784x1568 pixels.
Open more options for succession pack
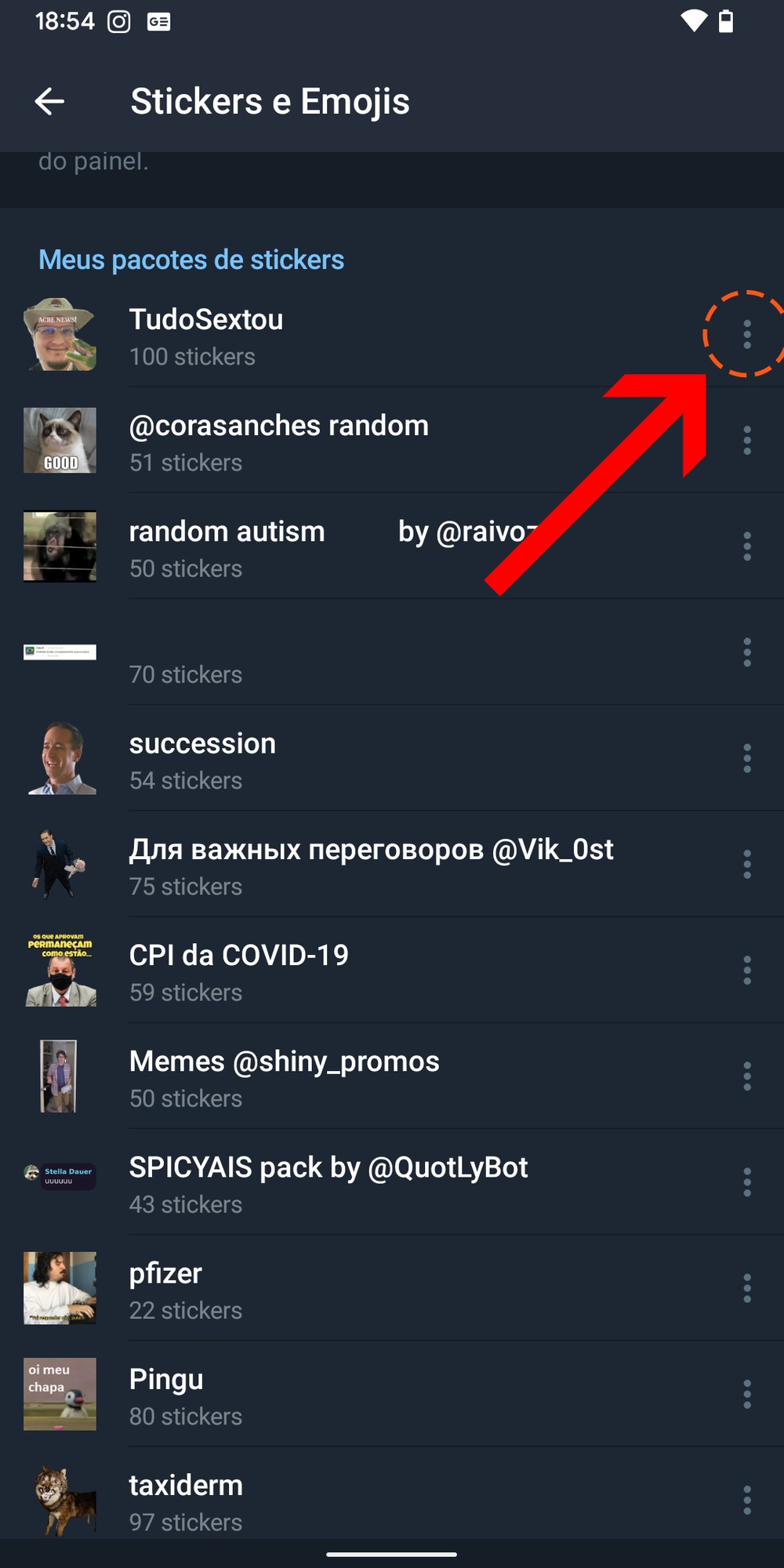746,758
